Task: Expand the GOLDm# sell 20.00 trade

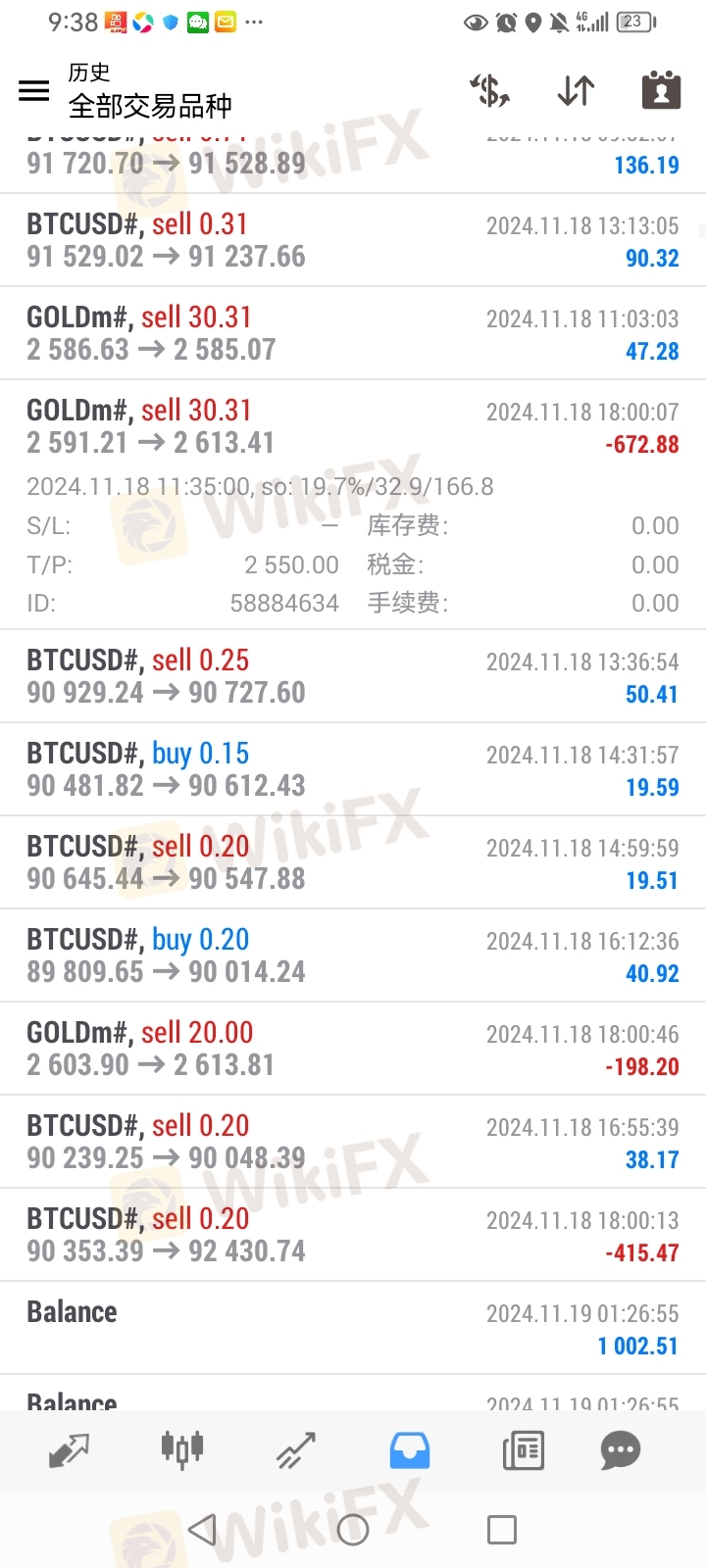Action: pyautogui.click(x=353, y=1049)
